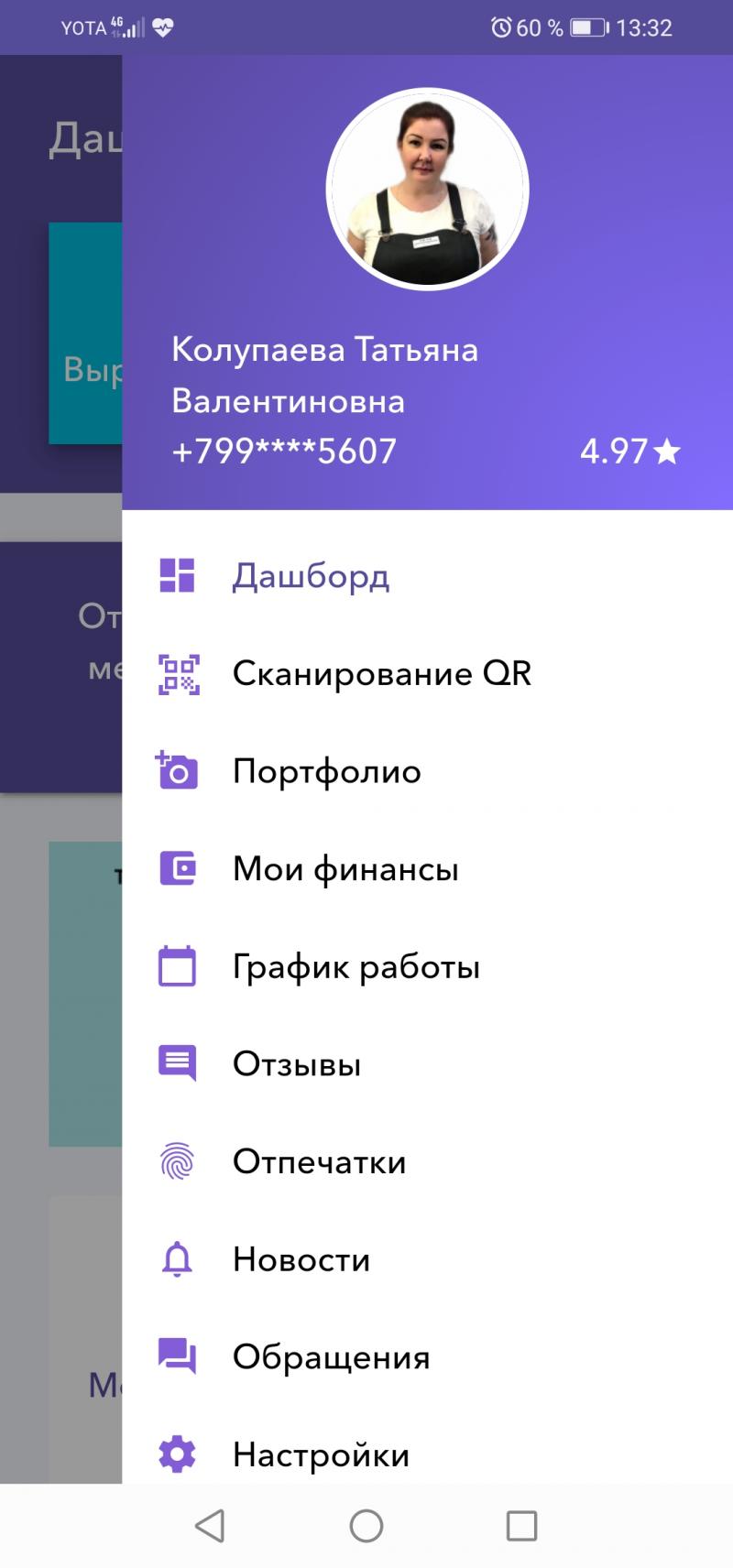Tap the system back button

(210, 1526)
